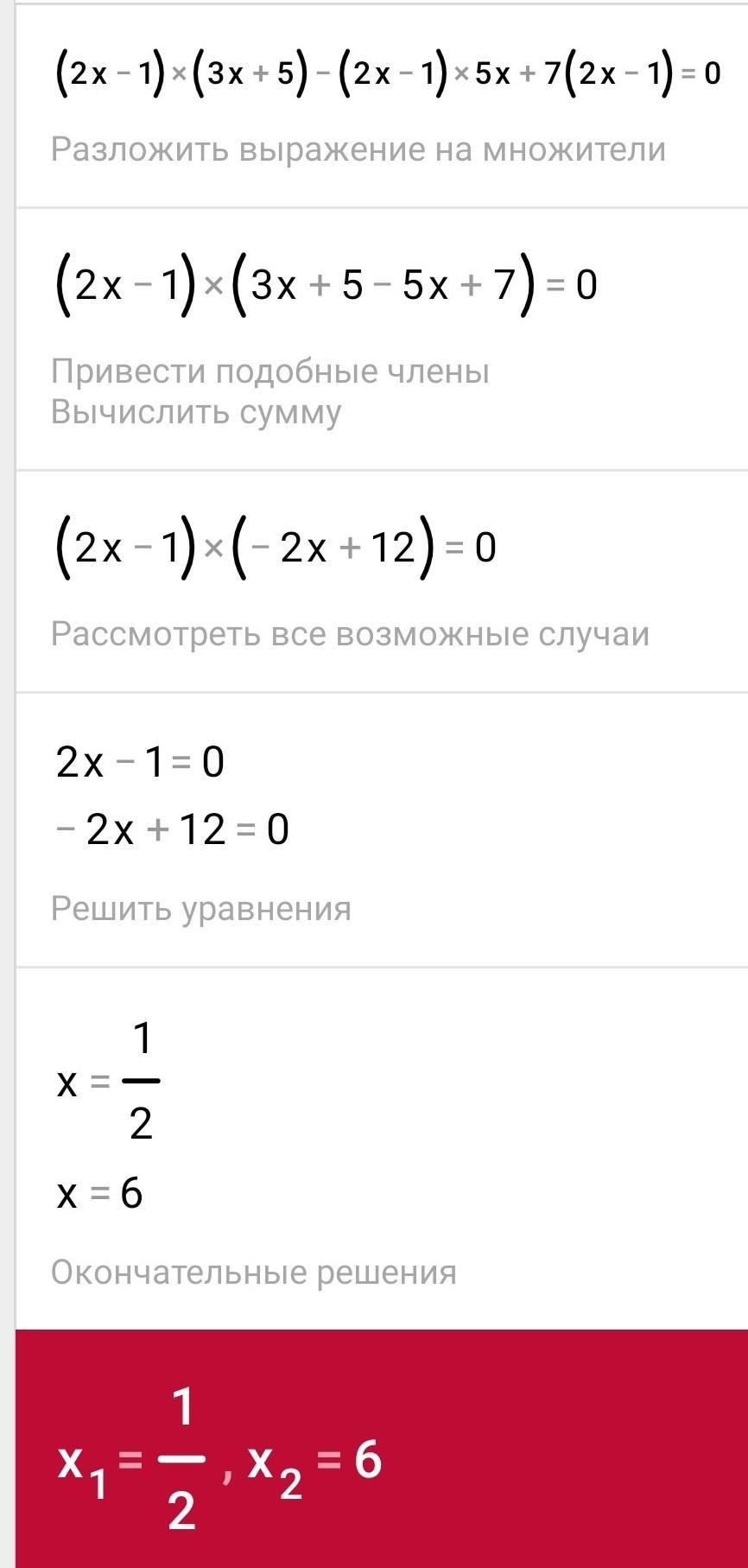
Task: Expand the step 'Разложить выражение на множители'
Action: (x=358, y=149)
